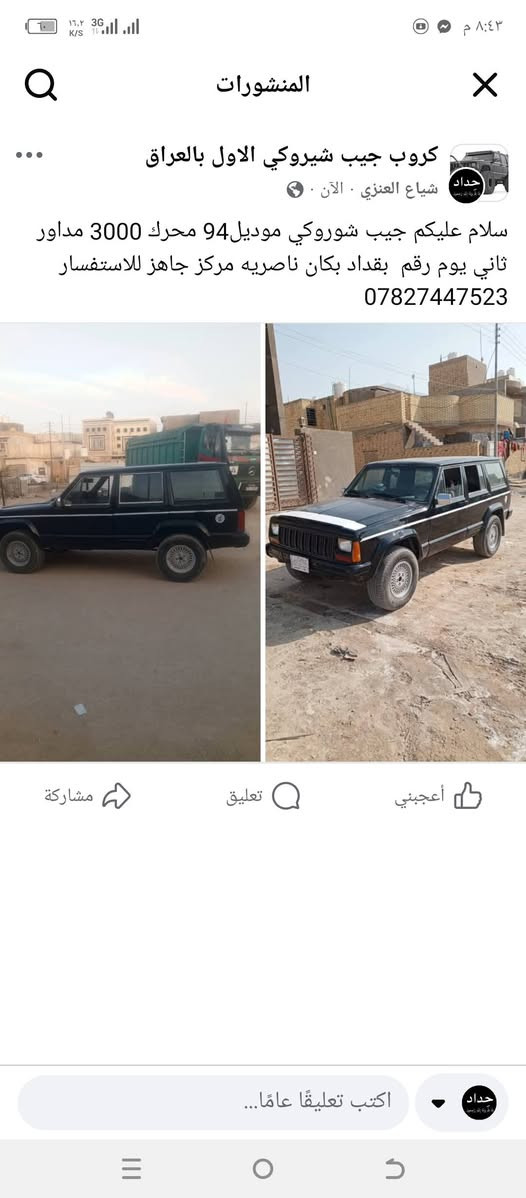Open the search magnifier icon
The width and height of the screenshot is (526, 1198).
(x=41, y=85)
